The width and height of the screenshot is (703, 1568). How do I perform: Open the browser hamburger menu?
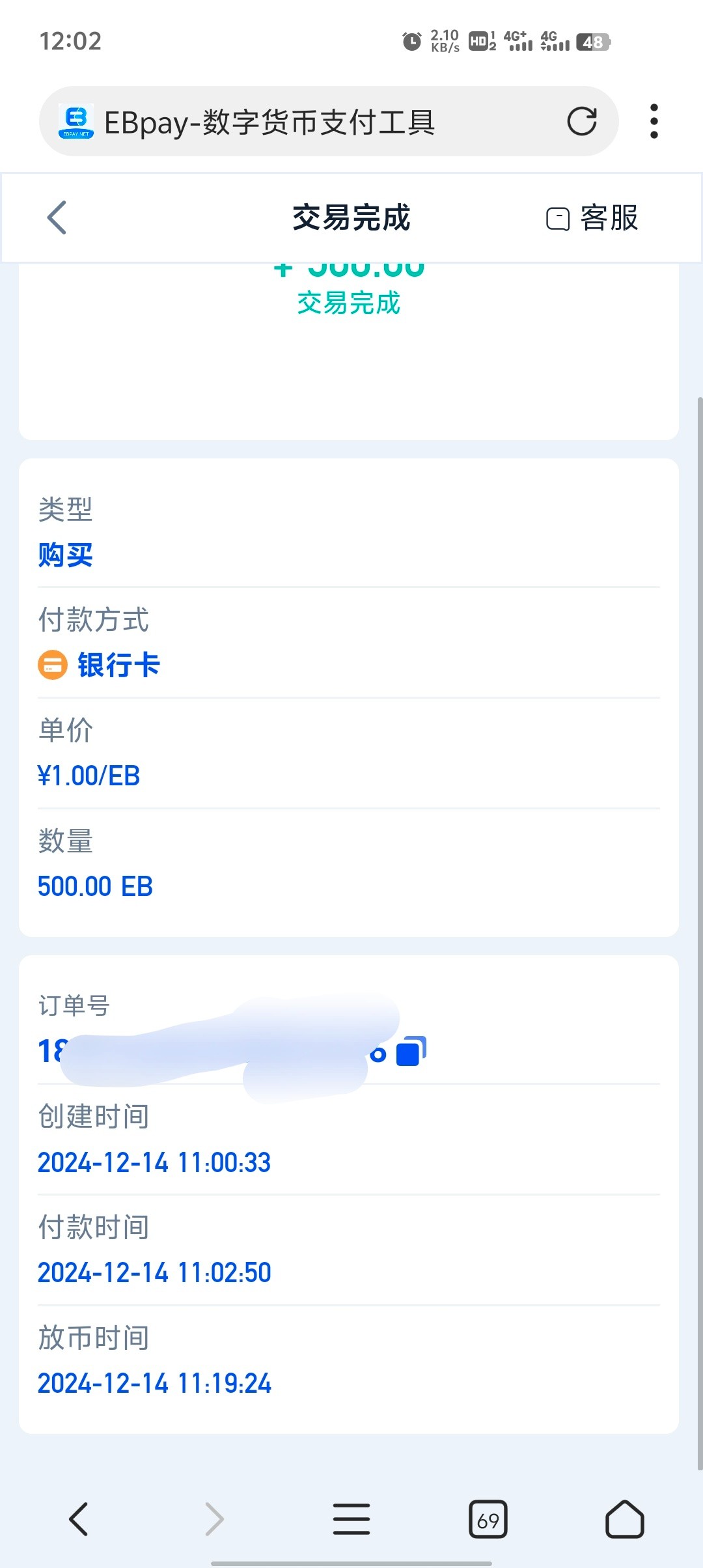click(351, 1519)
